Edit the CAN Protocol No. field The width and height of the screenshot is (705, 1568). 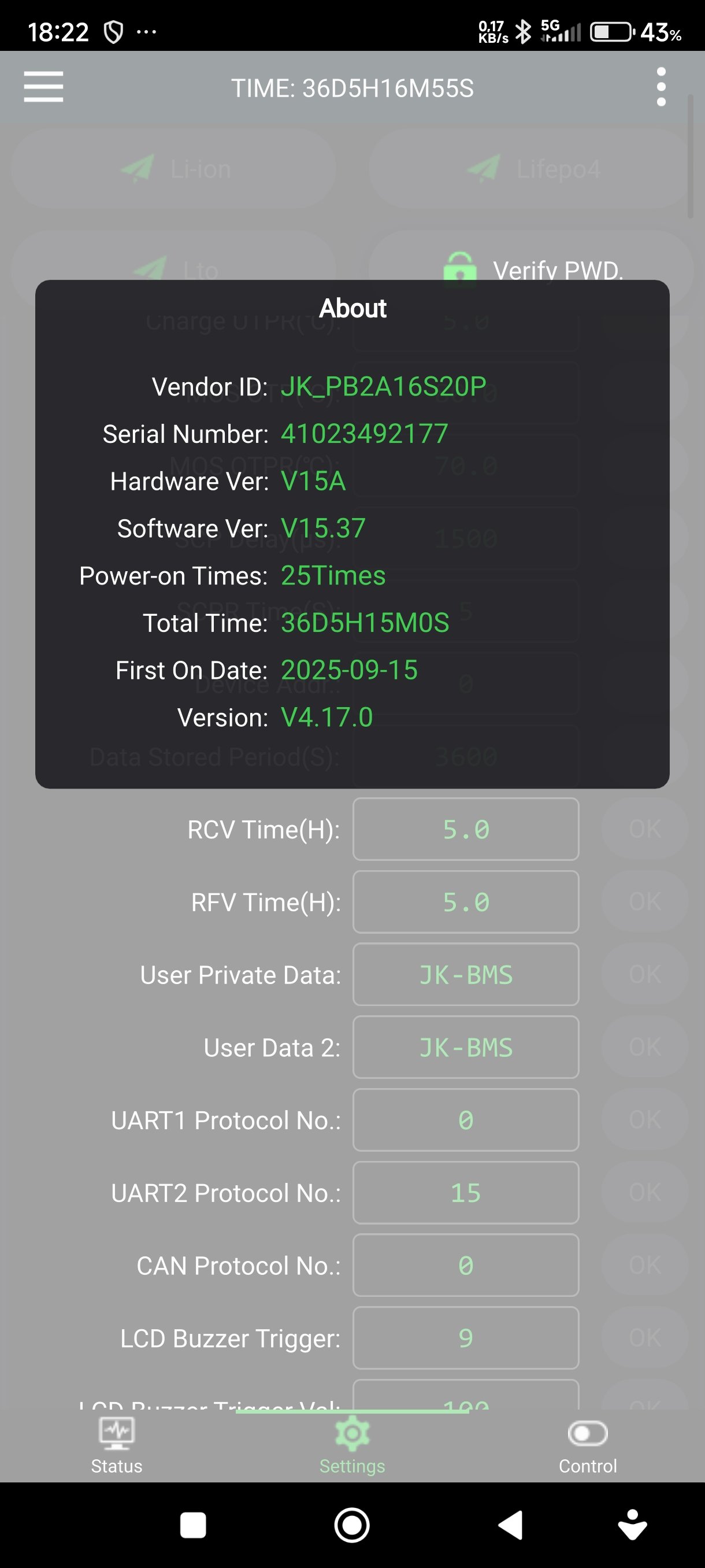point(465,1266)
